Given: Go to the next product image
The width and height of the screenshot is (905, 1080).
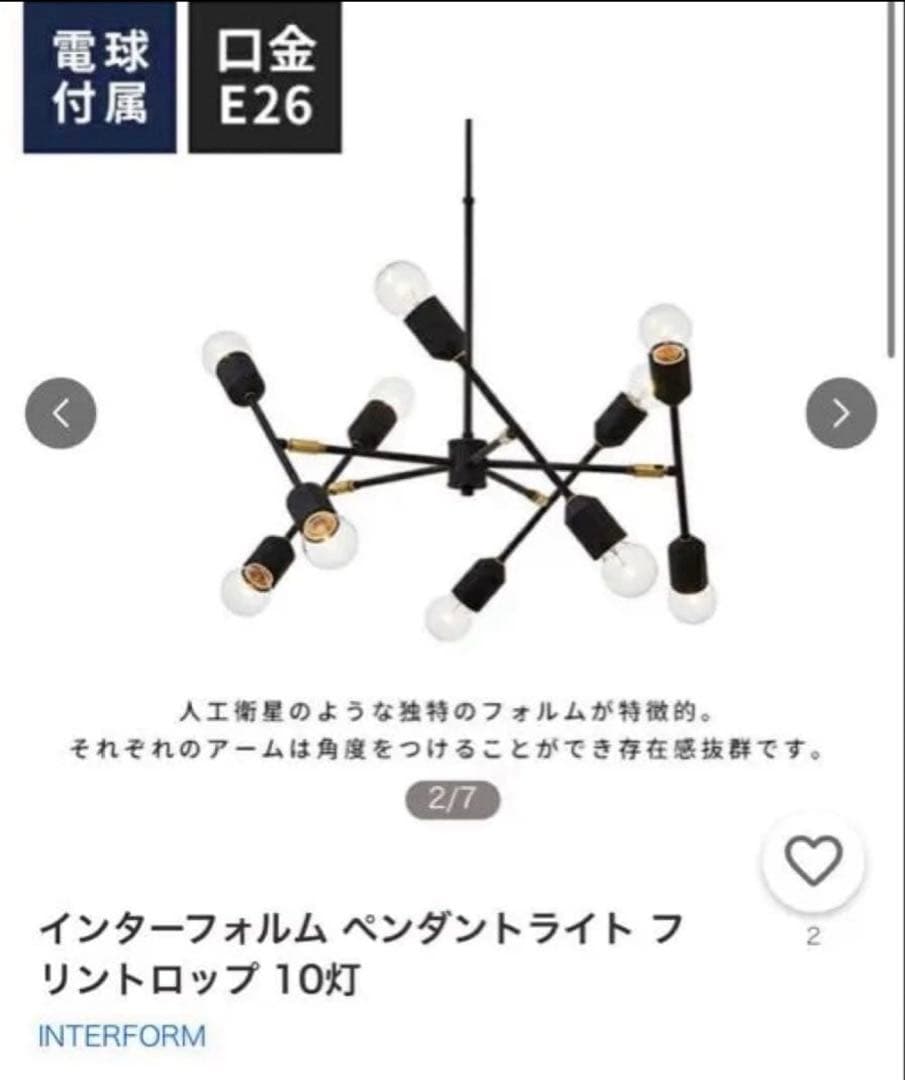Looking at the screenshot, I should click(841, 412).
